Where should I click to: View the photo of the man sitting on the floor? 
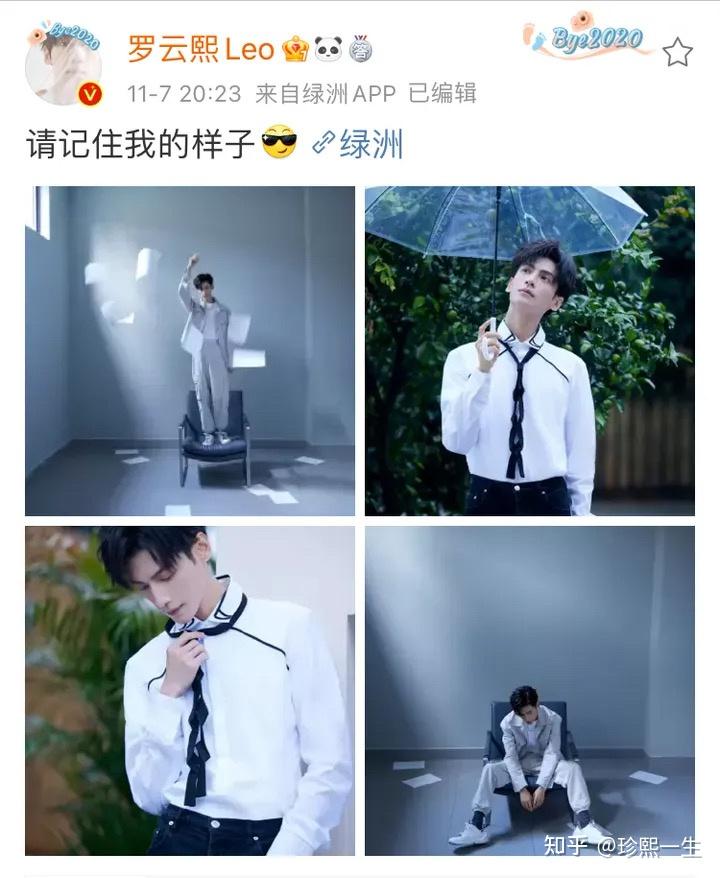(529, 691)
